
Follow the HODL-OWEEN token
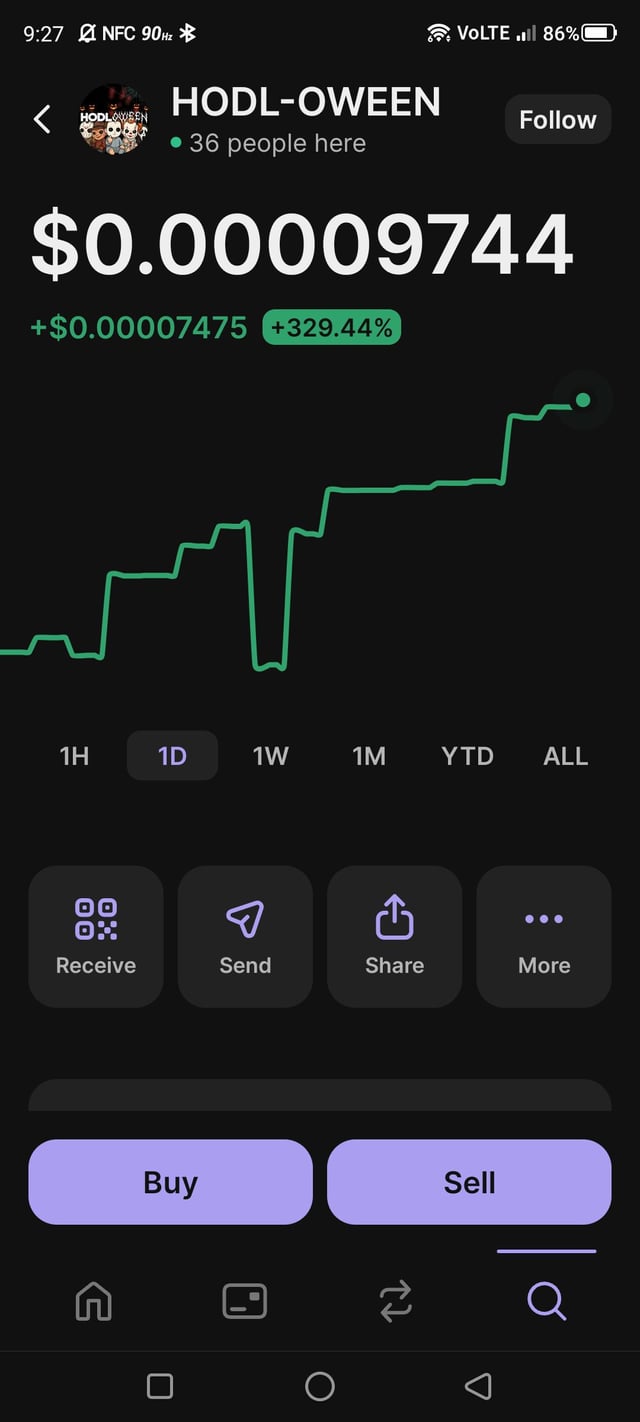(557, 120)
